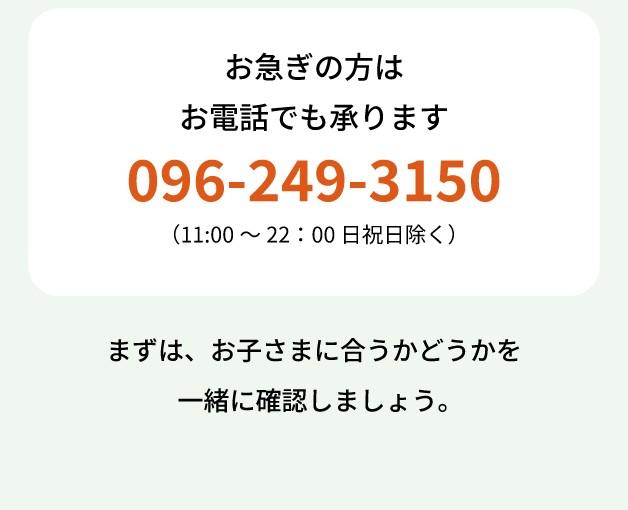Image resolution: width=628 pixels, height=510 pixels.
Task: Call the phone number 096-249-3150
Action: point(314,181)
